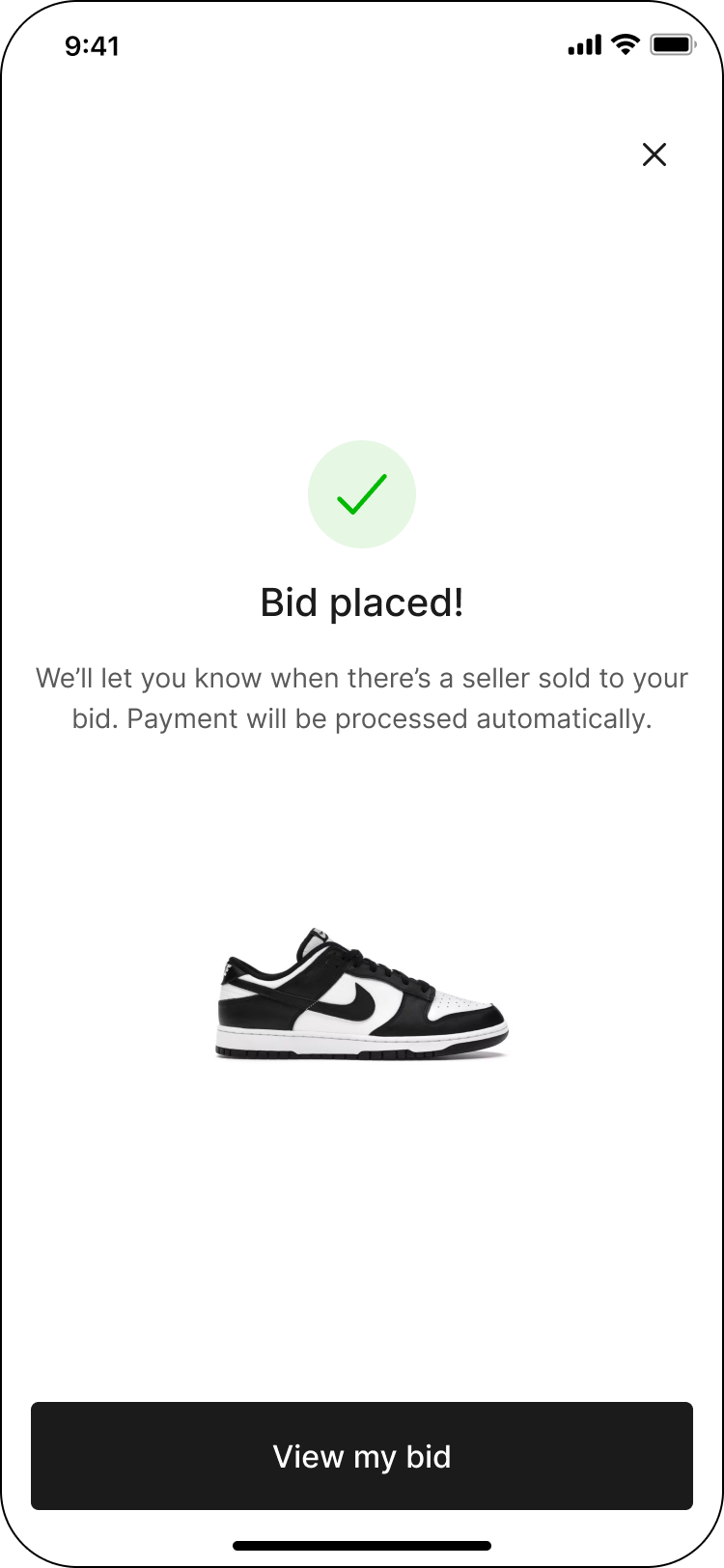The image size is (724, 1568).
Task: Select the payment notification description text
Action: [x=362, y=697]
